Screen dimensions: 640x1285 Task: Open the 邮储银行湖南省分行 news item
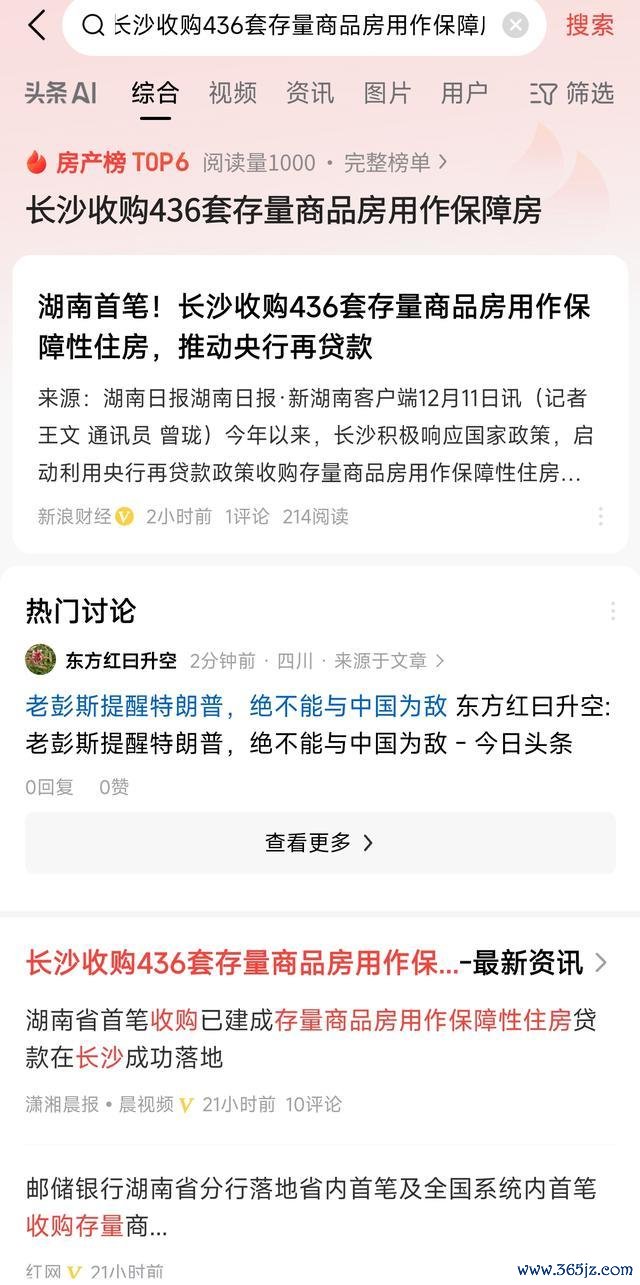click(x=310, y=1205)
